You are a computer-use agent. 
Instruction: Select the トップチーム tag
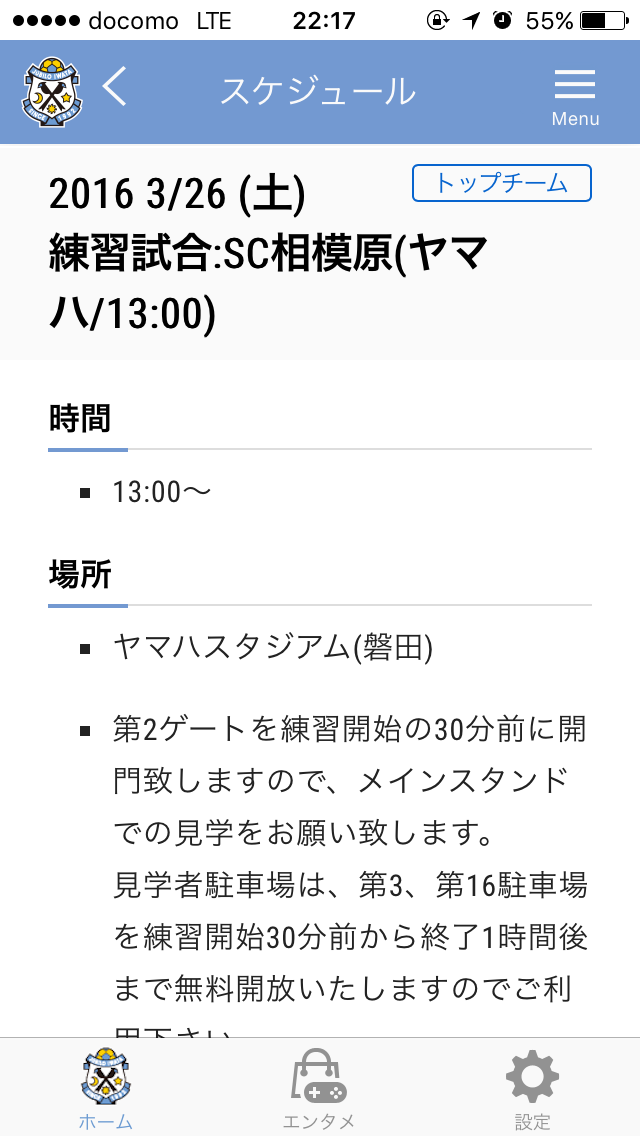(x=502, y=183)
